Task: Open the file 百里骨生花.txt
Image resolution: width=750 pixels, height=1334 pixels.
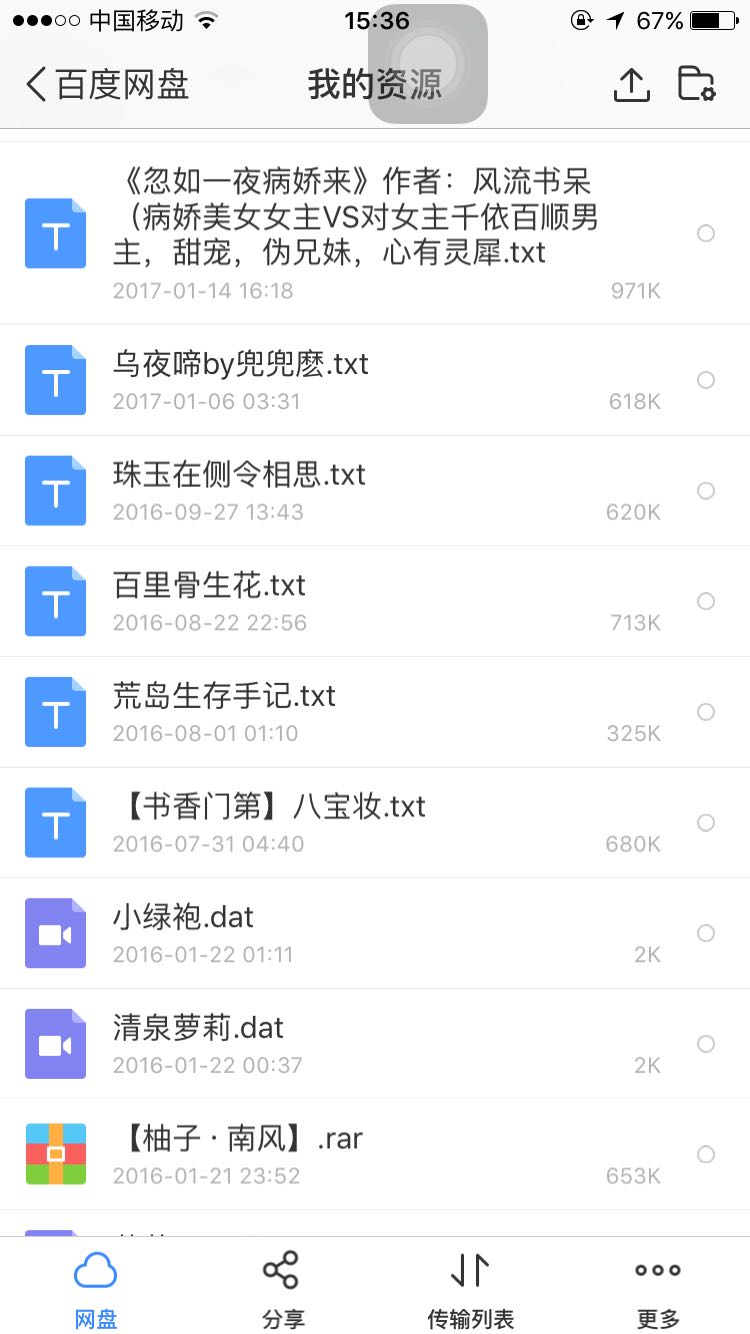Action: 375,601
